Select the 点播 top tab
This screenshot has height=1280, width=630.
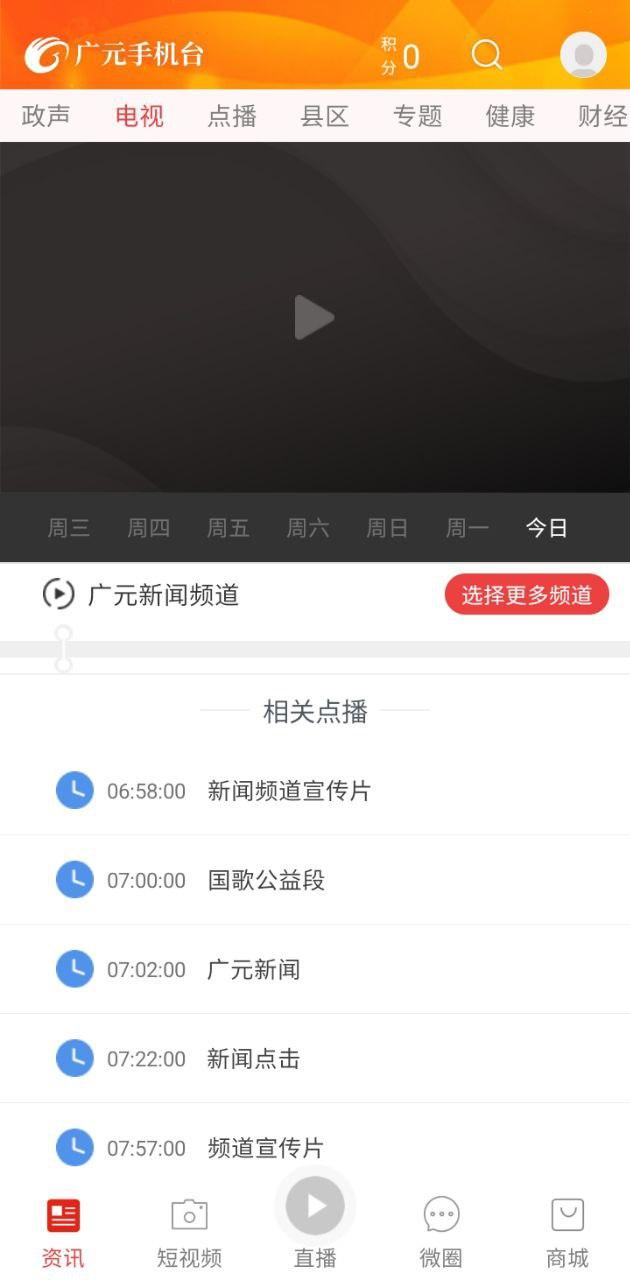(232, 116)
